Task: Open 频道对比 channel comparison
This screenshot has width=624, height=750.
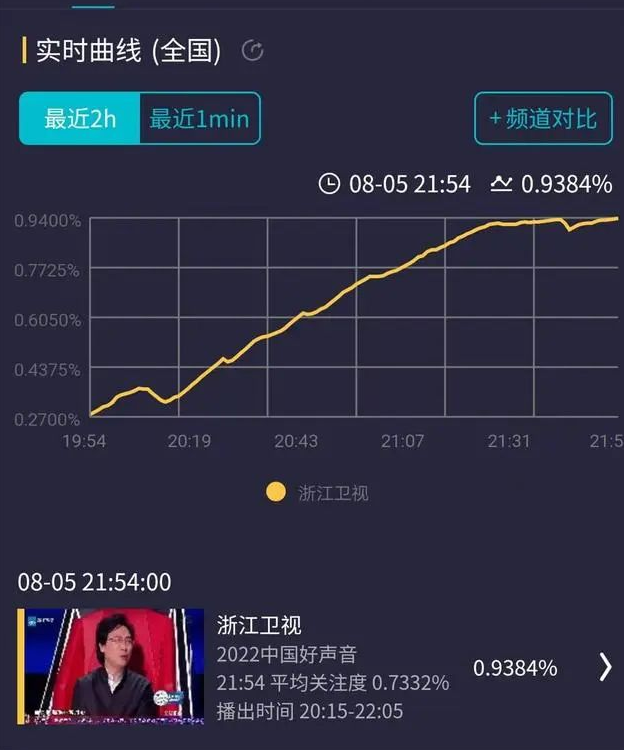Action: [x=542, y=119]
